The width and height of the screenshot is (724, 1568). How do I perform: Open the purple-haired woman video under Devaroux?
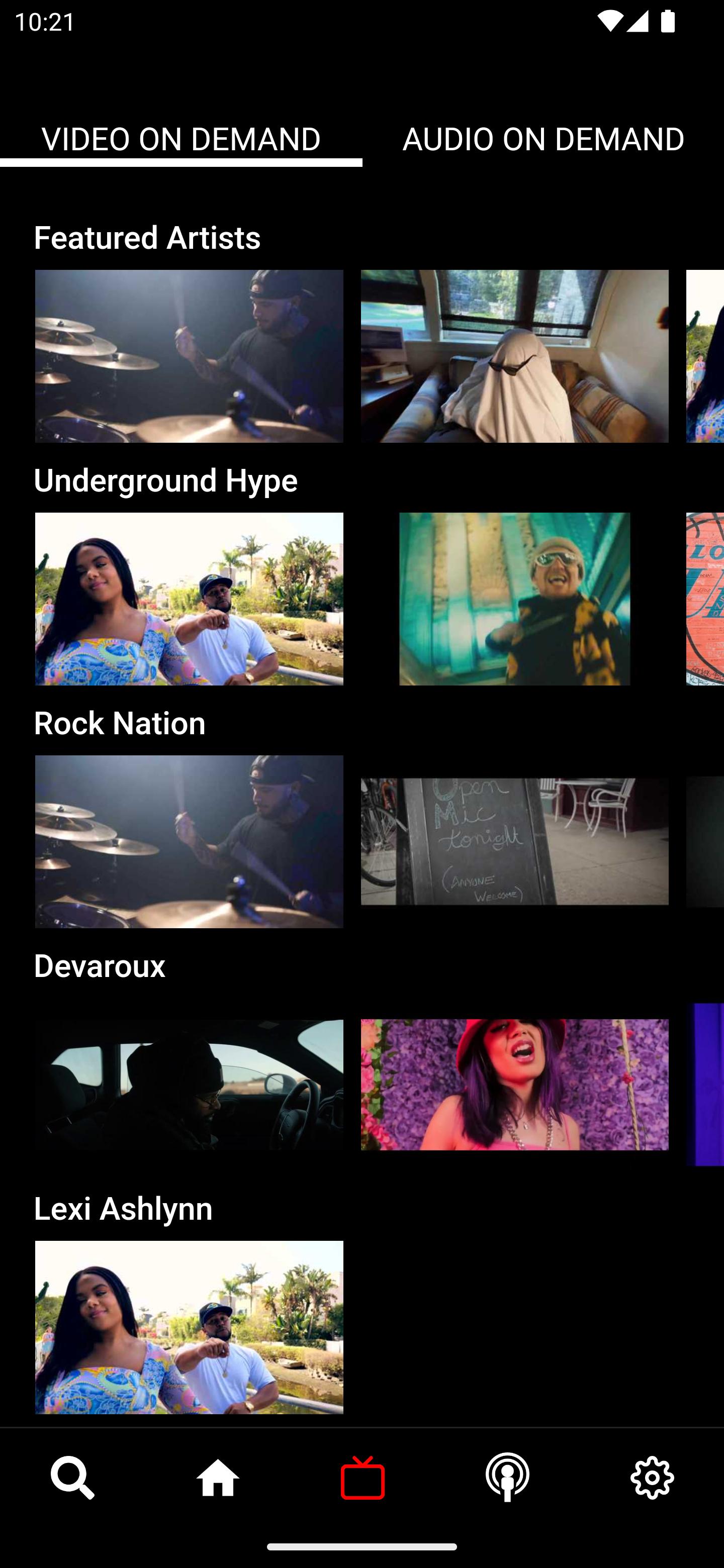[x=514, y=1085]
